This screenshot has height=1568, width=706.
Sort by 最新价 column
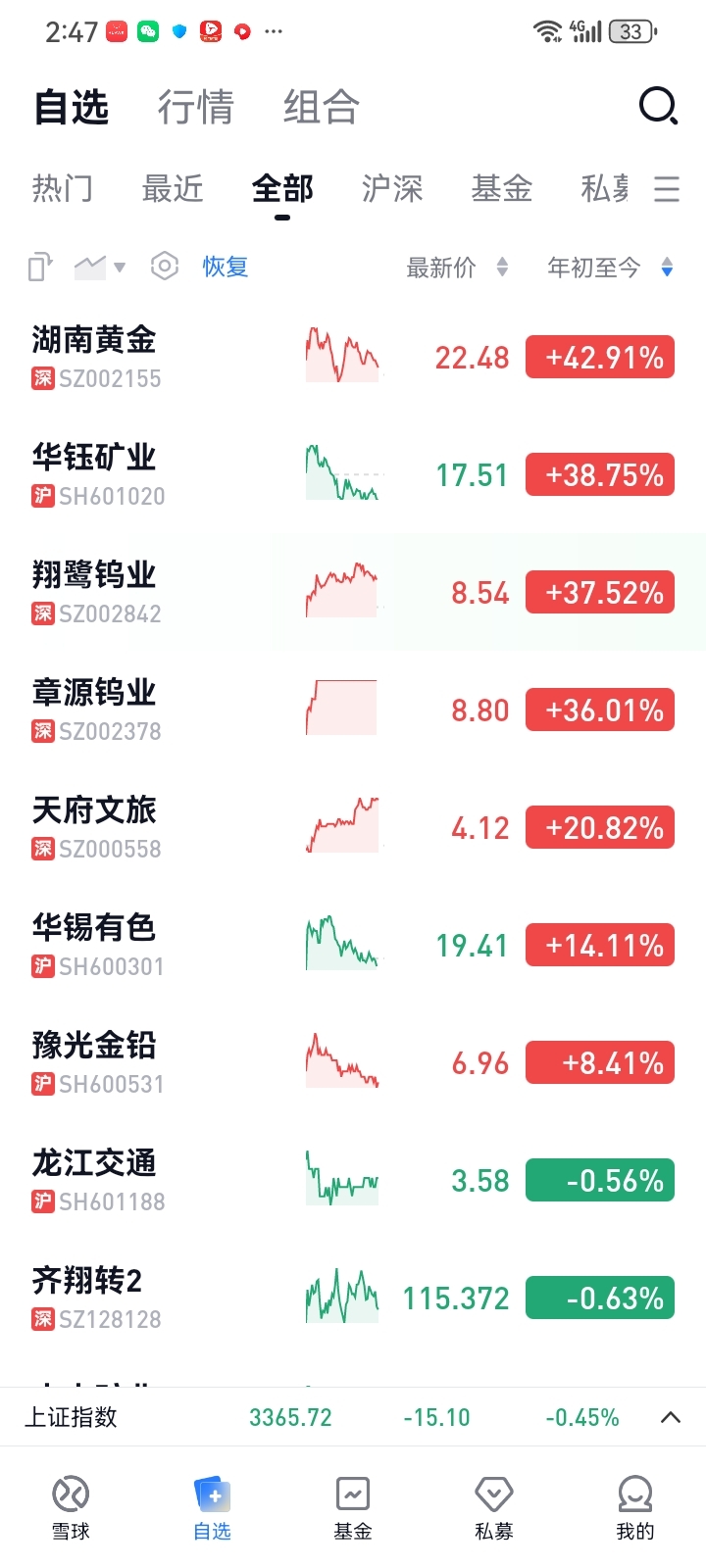pos(457,267)
